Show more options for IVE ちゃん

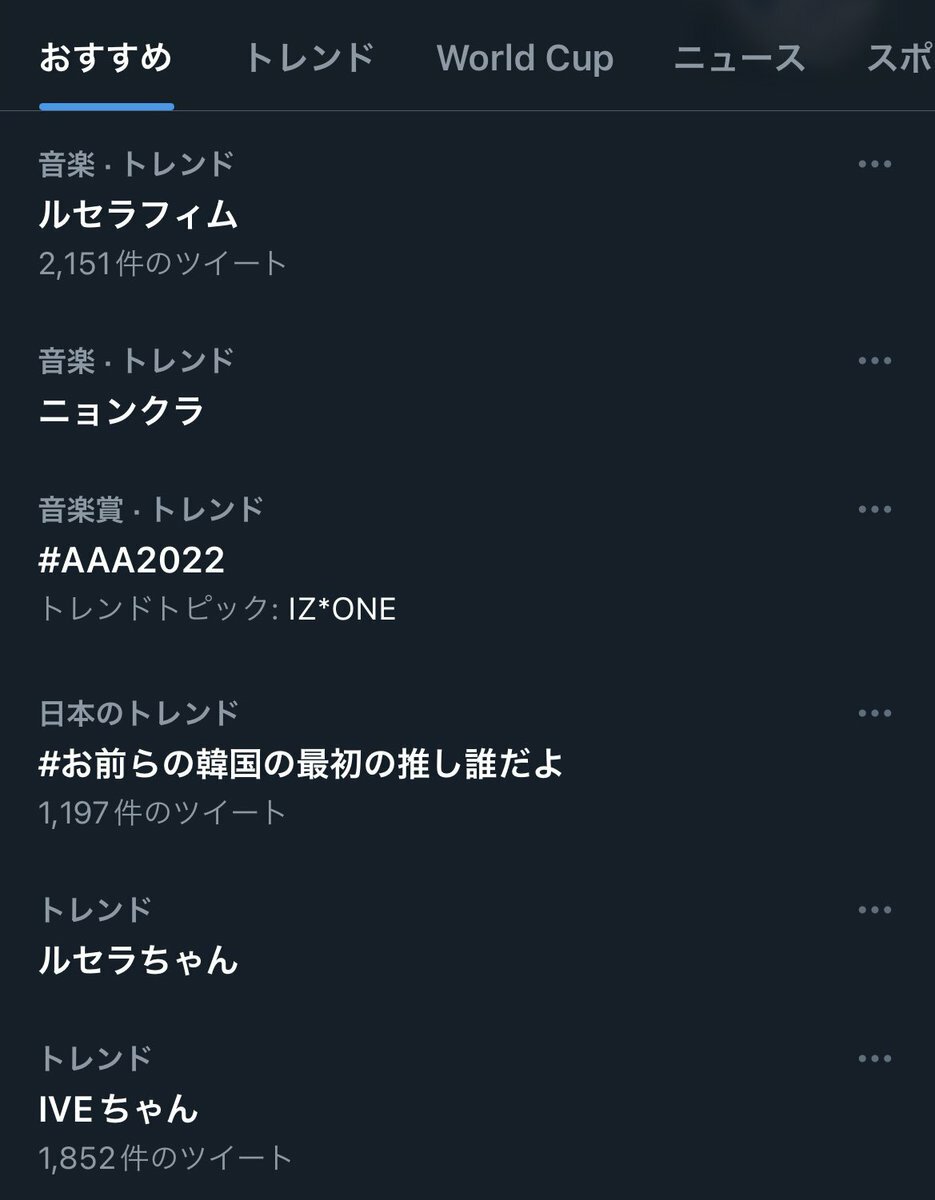[875, 1058]
